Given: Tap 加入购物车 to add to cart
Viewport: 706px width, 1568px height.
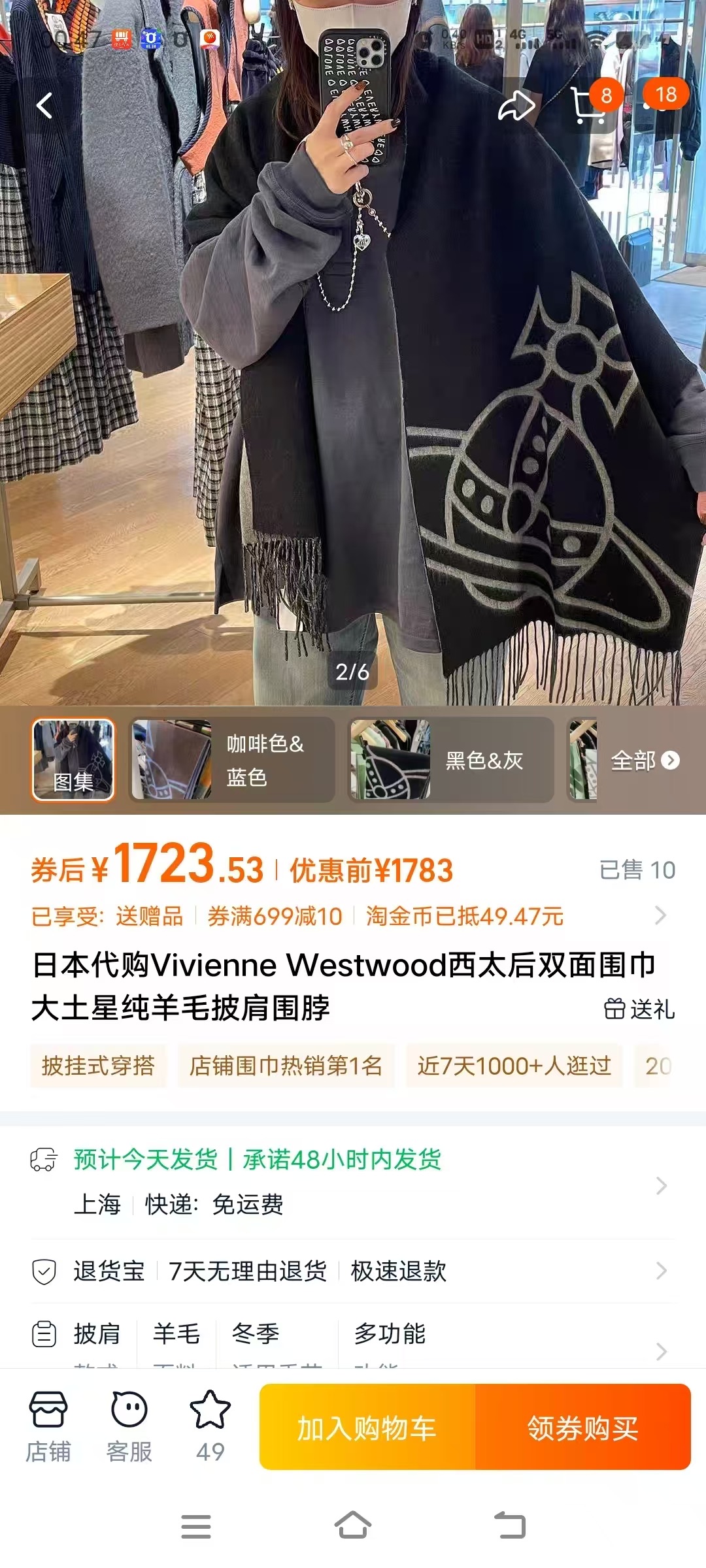Looking at the screenshot, I should pyautogui.click(x=367, y=1429).
